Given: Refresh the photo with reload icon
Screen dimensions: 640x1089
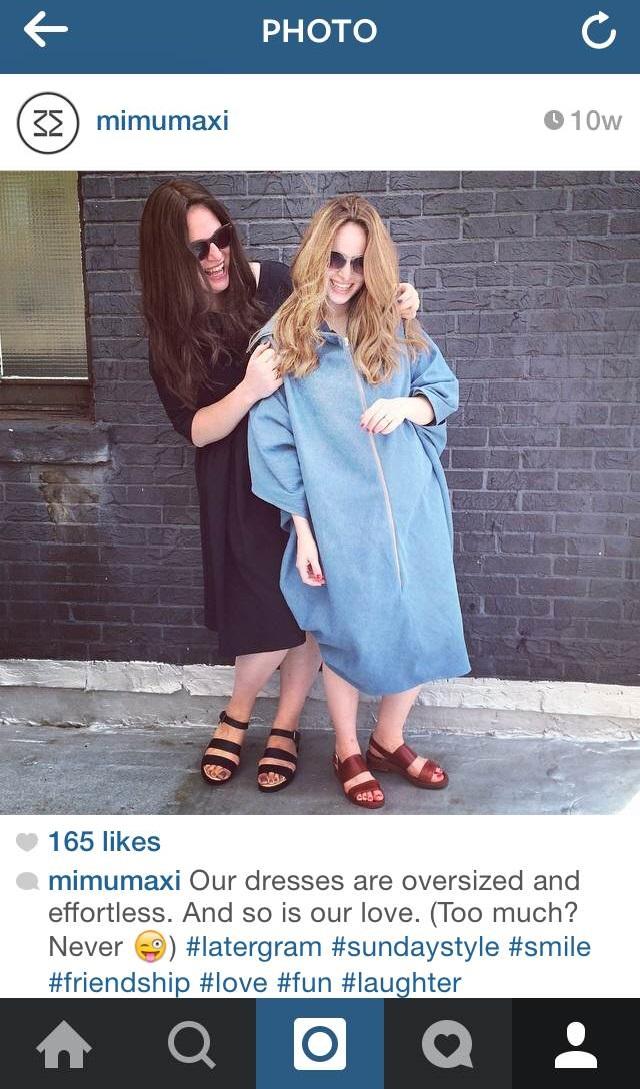Looking at the screenshot, I should tap(598, 32).
